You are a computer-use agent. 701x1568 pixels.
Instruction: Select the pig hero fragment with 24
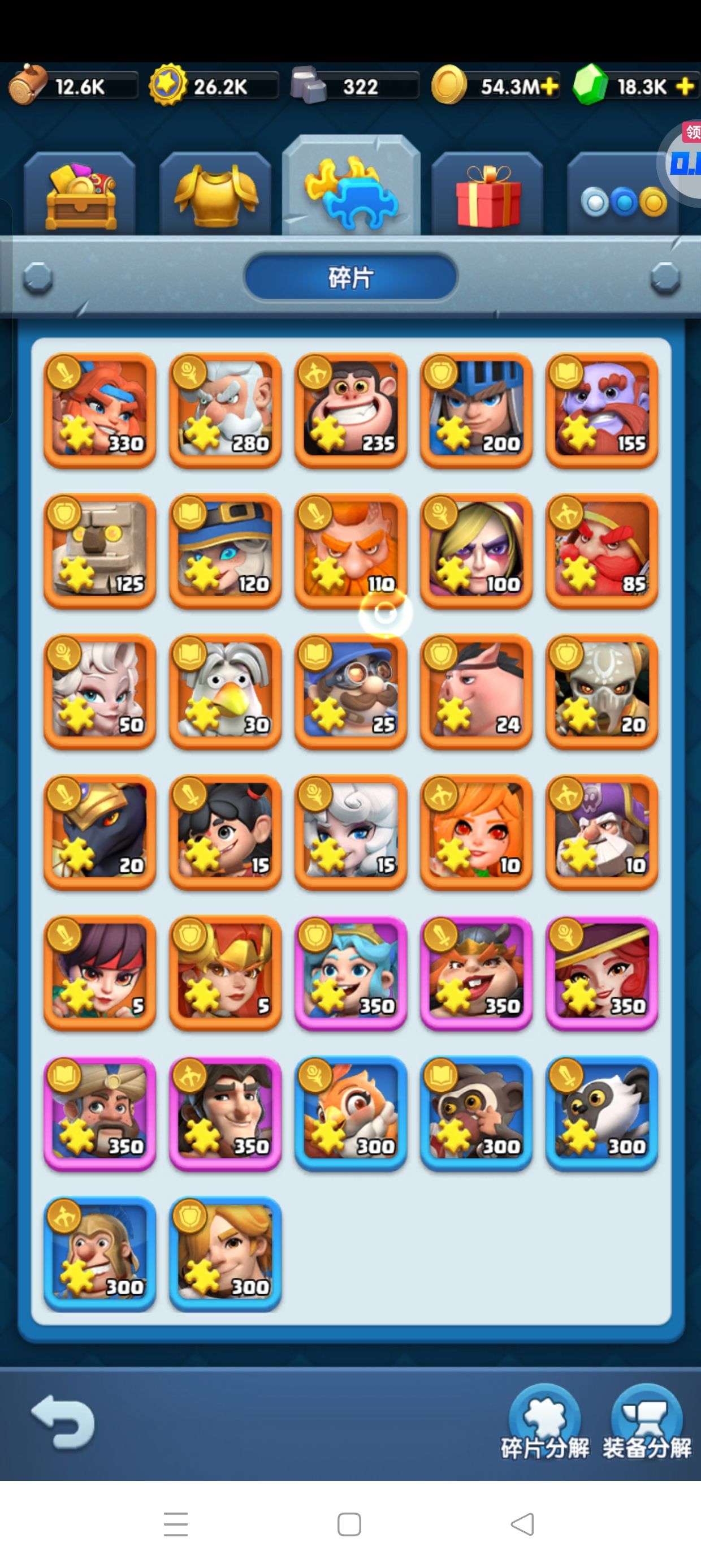coord(476,691)
